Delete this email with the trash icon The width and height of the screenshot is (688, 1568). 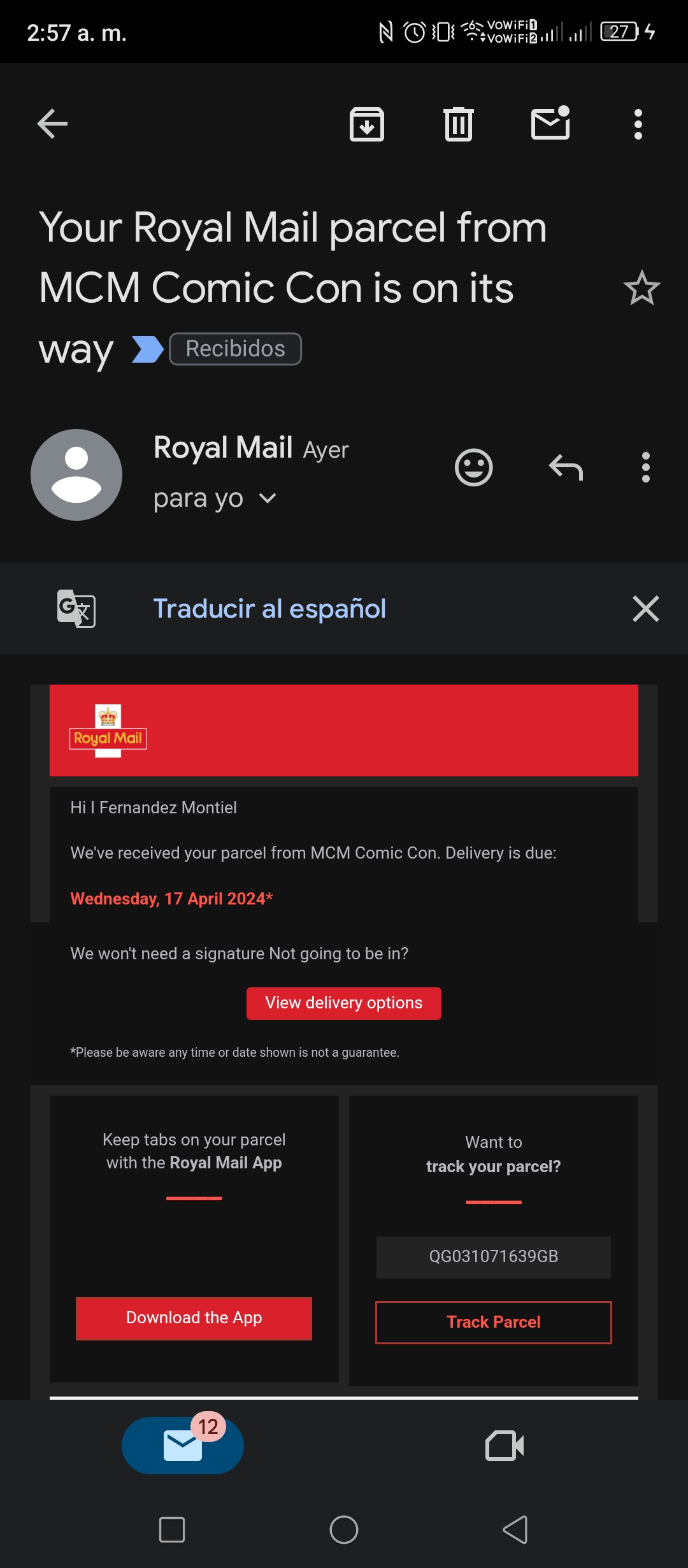coord(459,124)
